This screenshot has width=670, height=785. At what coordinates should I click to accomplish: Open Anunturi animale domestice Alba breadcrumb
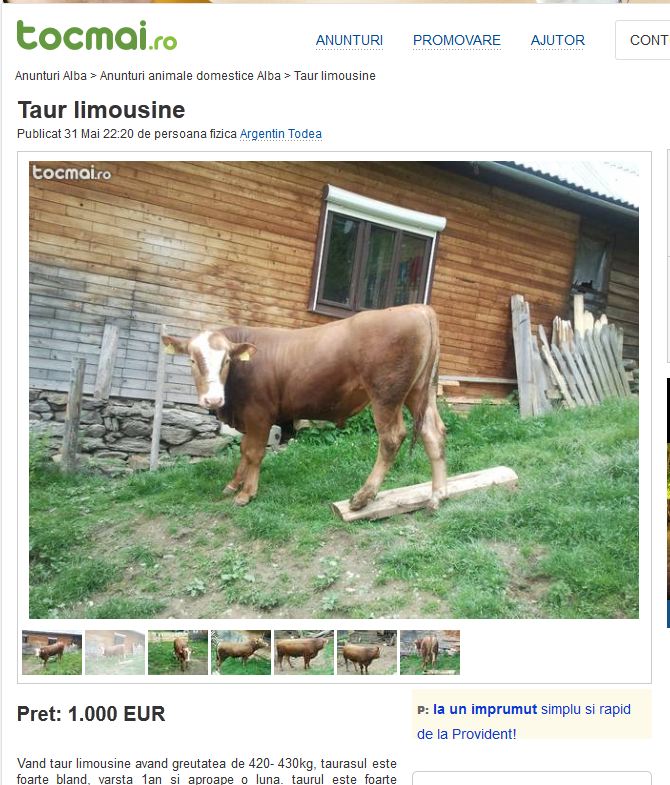[x=190, y=76]
